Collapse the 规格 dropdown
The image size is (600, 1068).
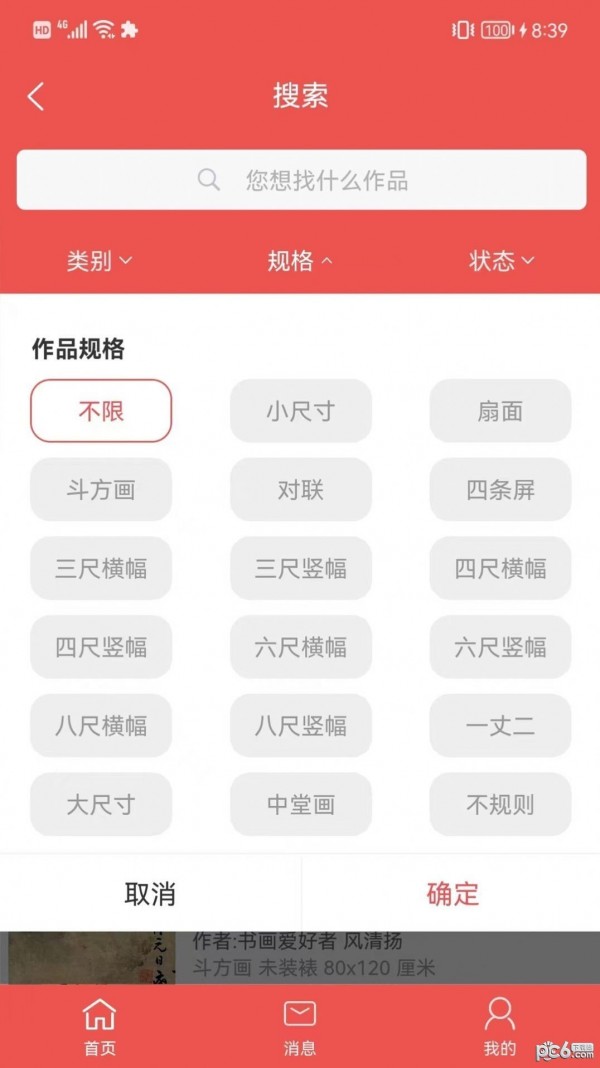(x=300, y=261)
